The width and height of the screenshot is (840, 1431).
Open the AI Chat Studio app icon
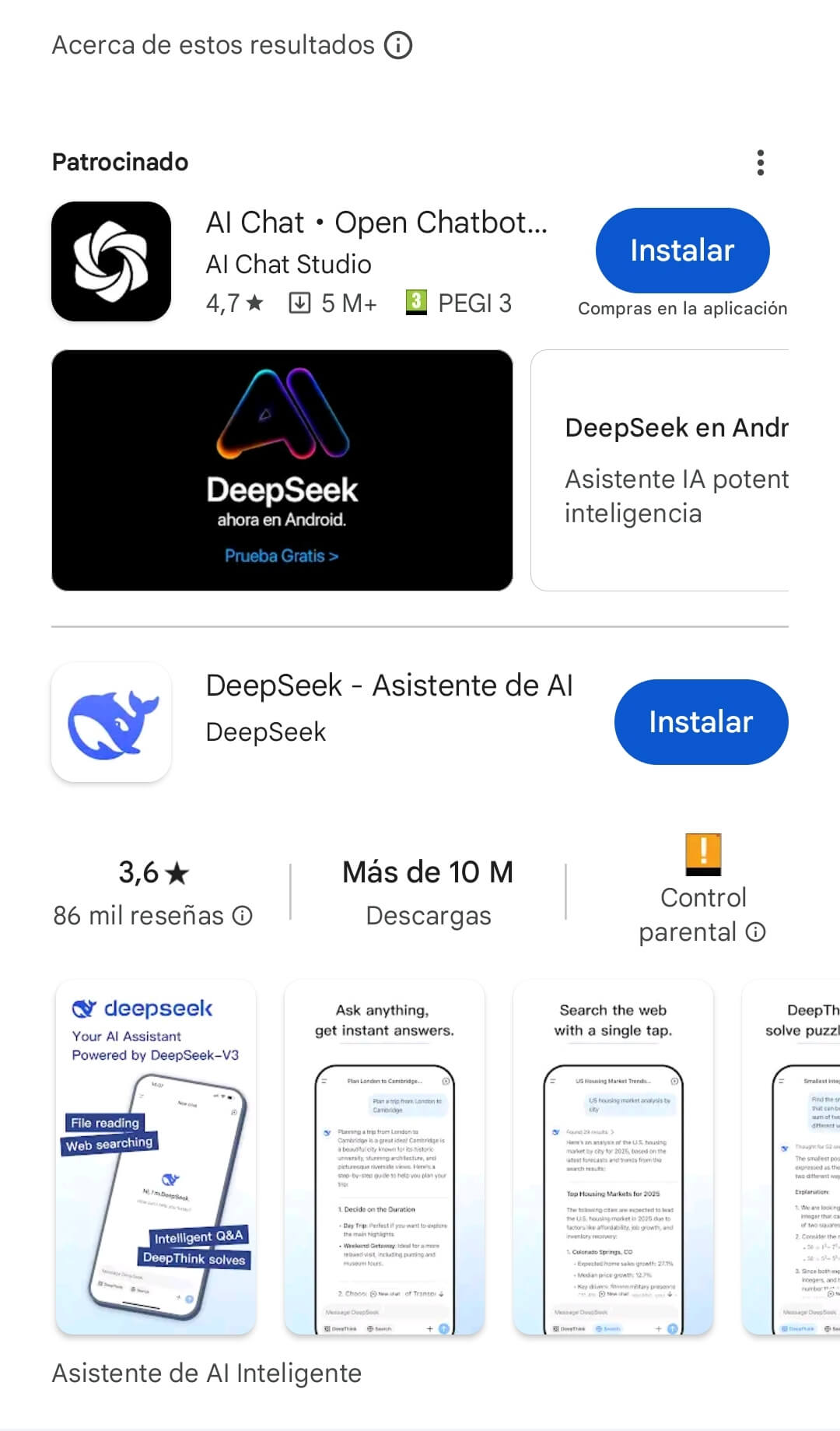(110, 261)
